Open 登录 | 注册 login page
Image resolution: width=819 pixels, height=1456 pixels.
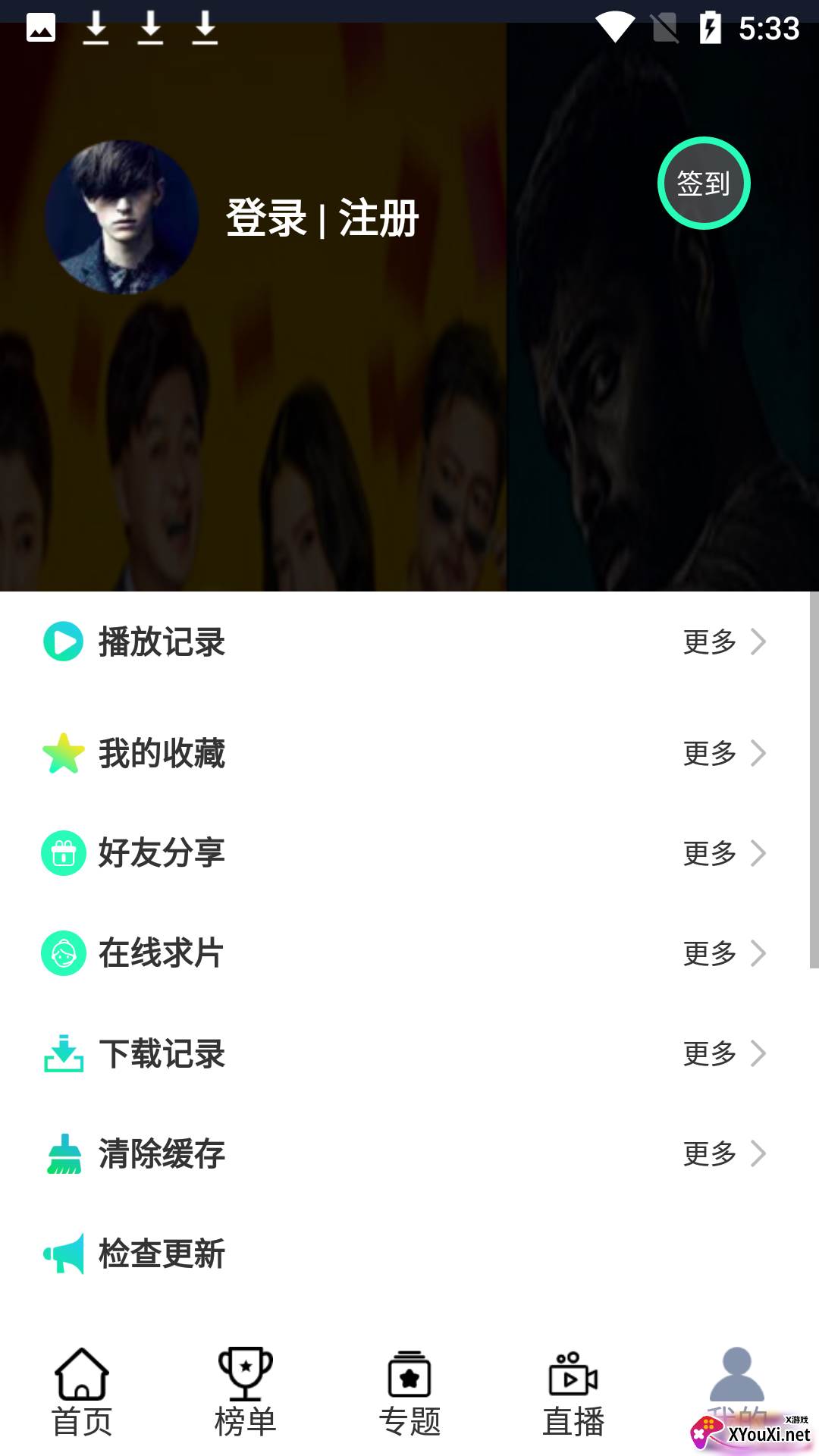(322, 218)
